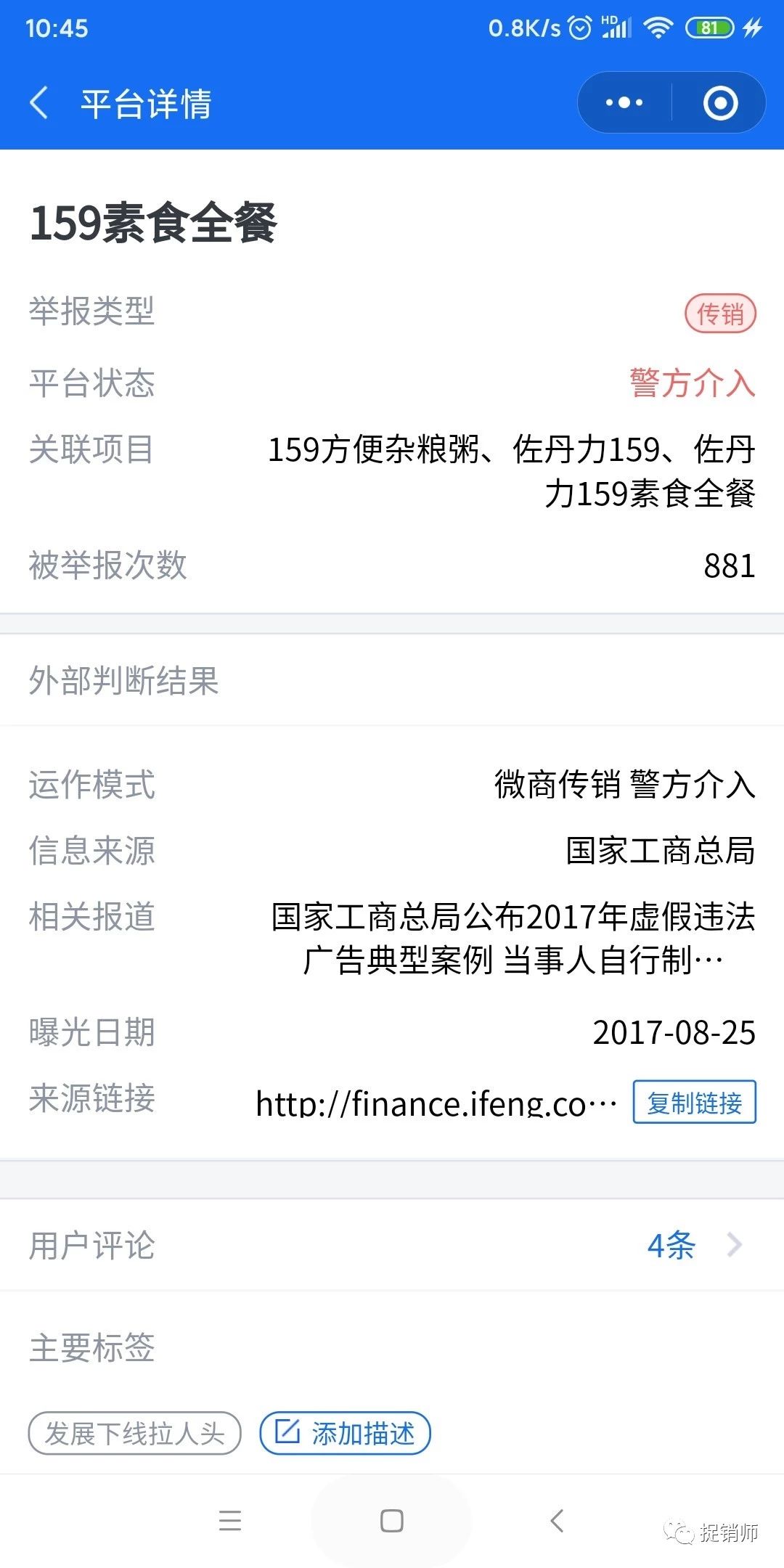
Task: Tap the 复制链接 button
Action: click(694, 1103)
